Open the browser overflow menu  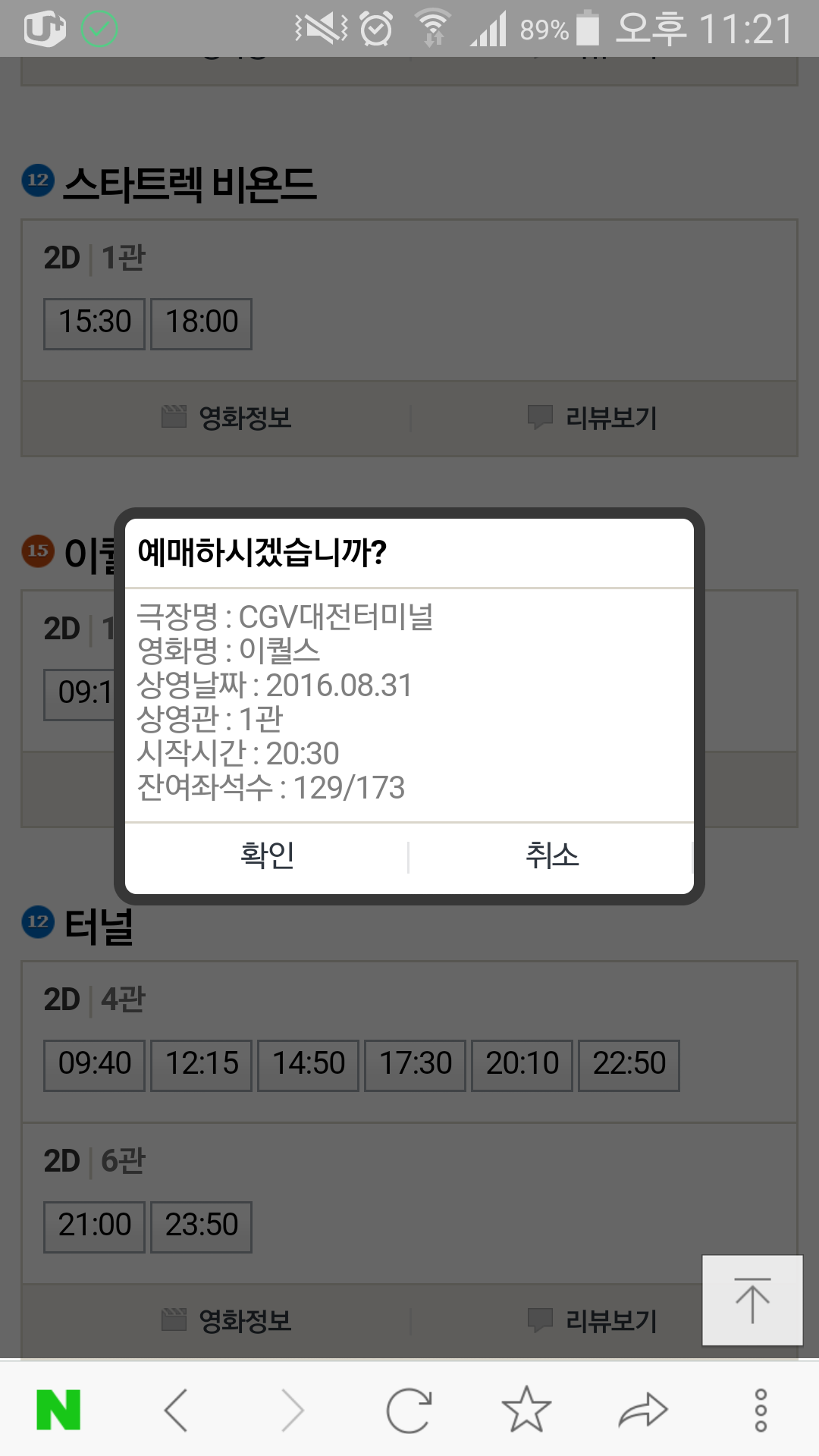pos(761,1410)
